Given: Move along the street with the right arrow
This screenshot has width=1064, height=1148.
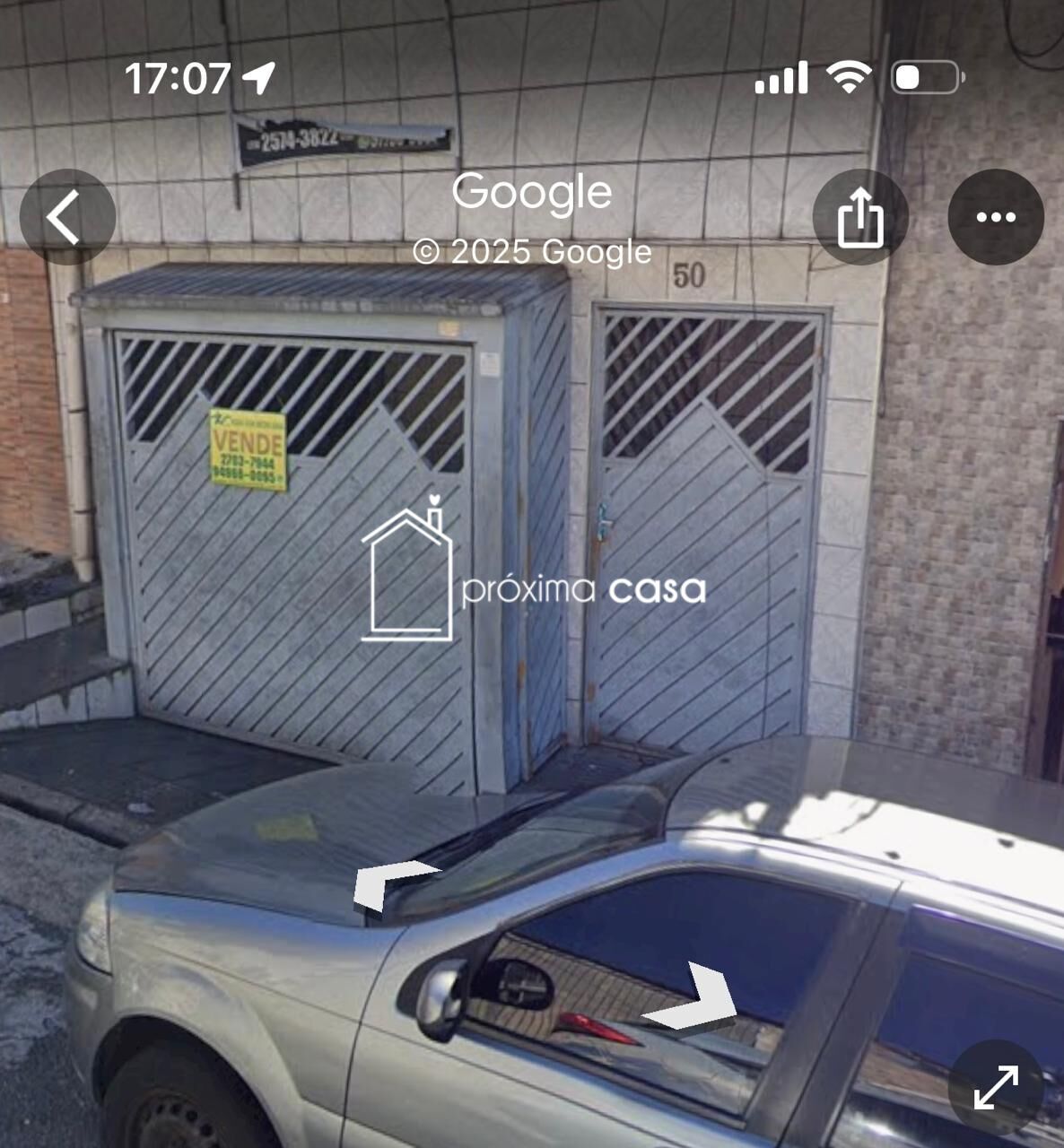Looking at the screenshot, I should (x=693, y=997).
